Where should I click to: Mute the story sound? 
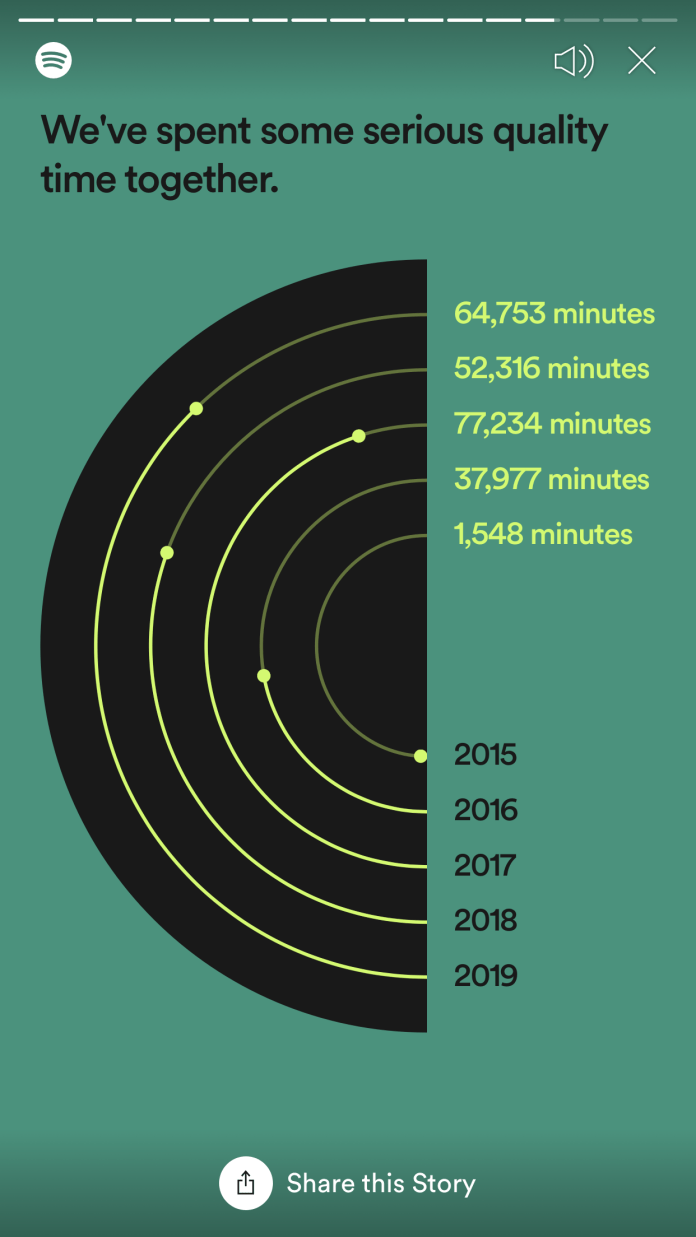573,62
